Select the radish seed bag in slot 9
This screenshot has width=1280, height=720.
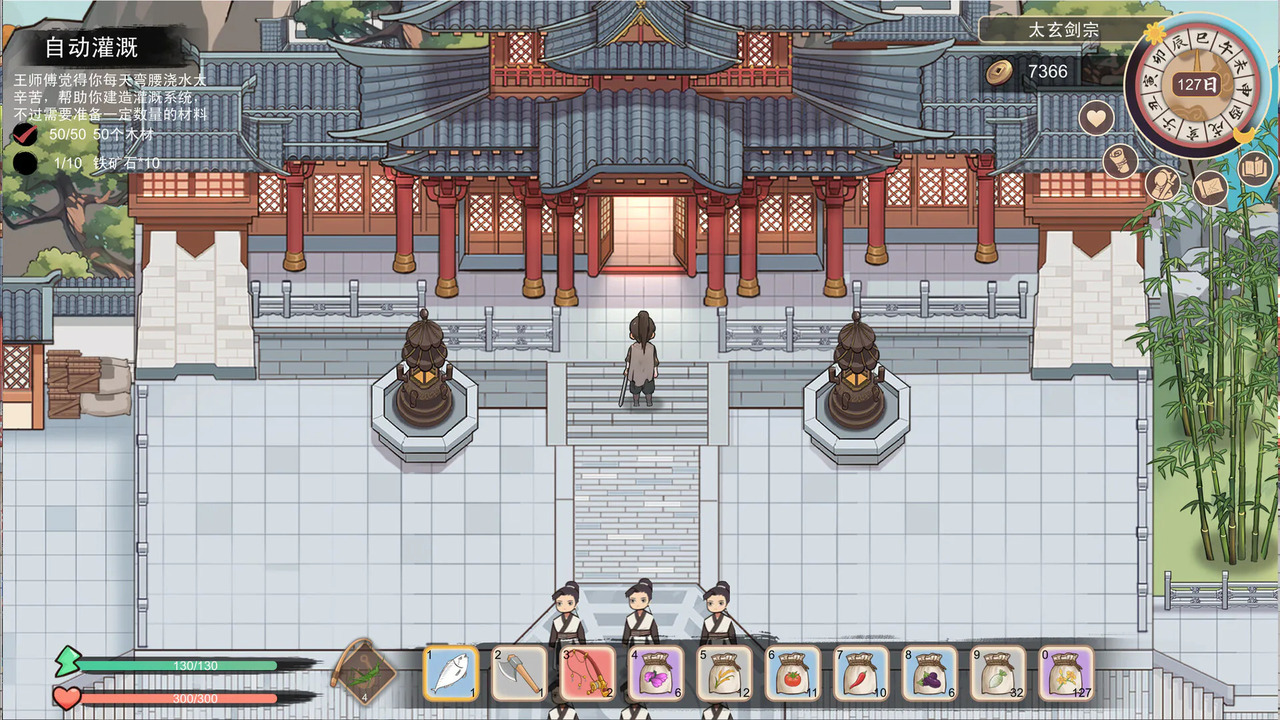pos(998,672)
